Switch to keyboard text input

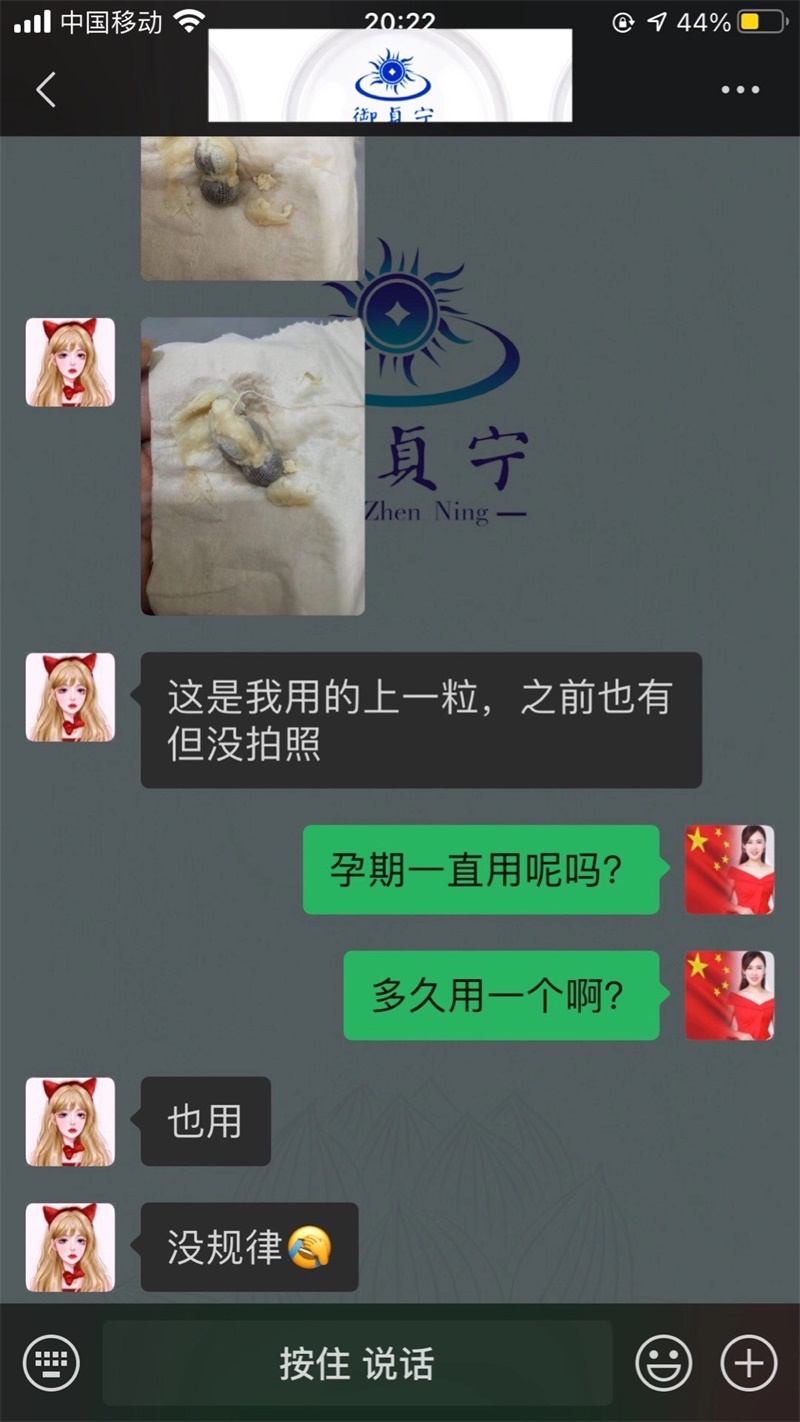(51, 1362)
